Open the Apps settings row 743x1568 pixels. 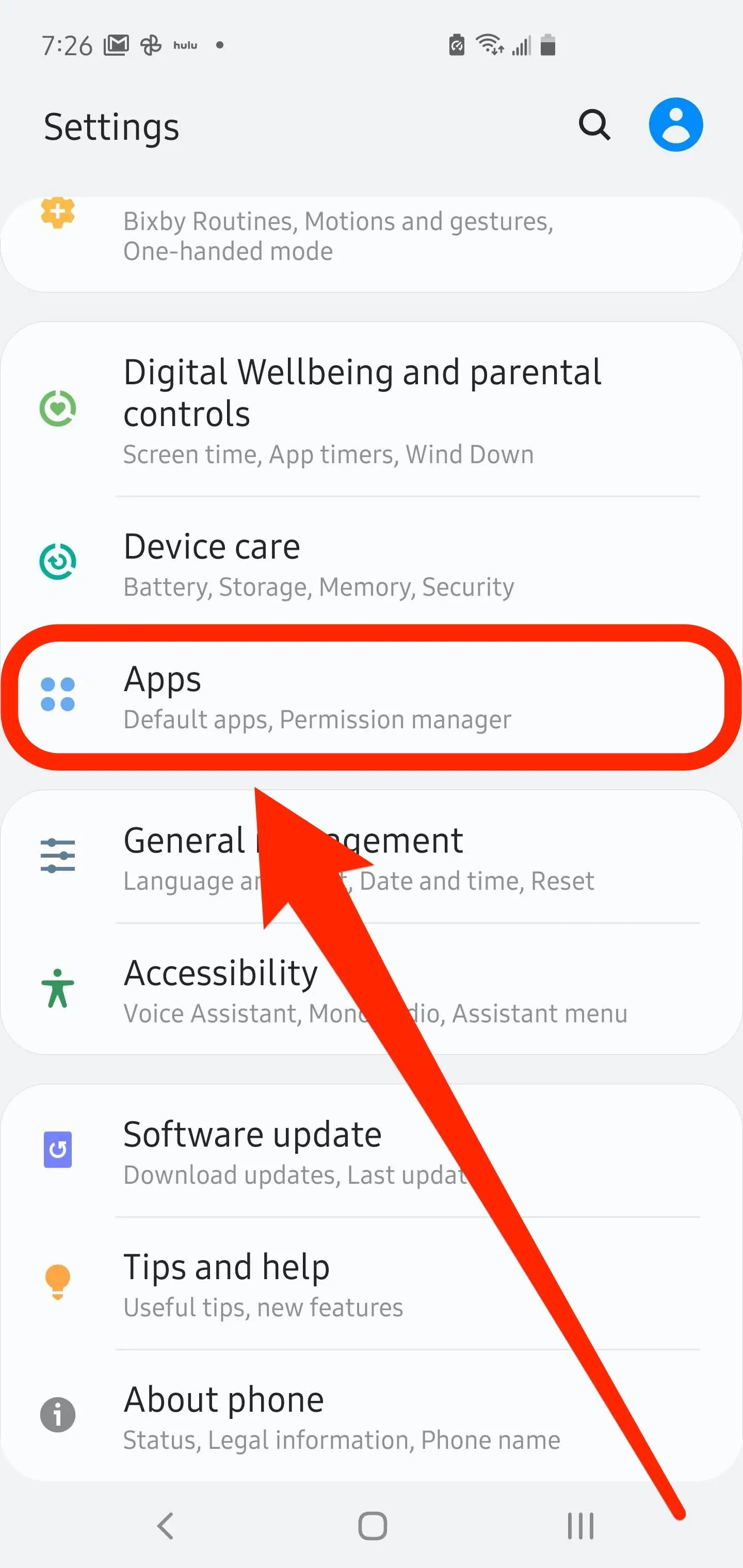click(x=372, y=697)
